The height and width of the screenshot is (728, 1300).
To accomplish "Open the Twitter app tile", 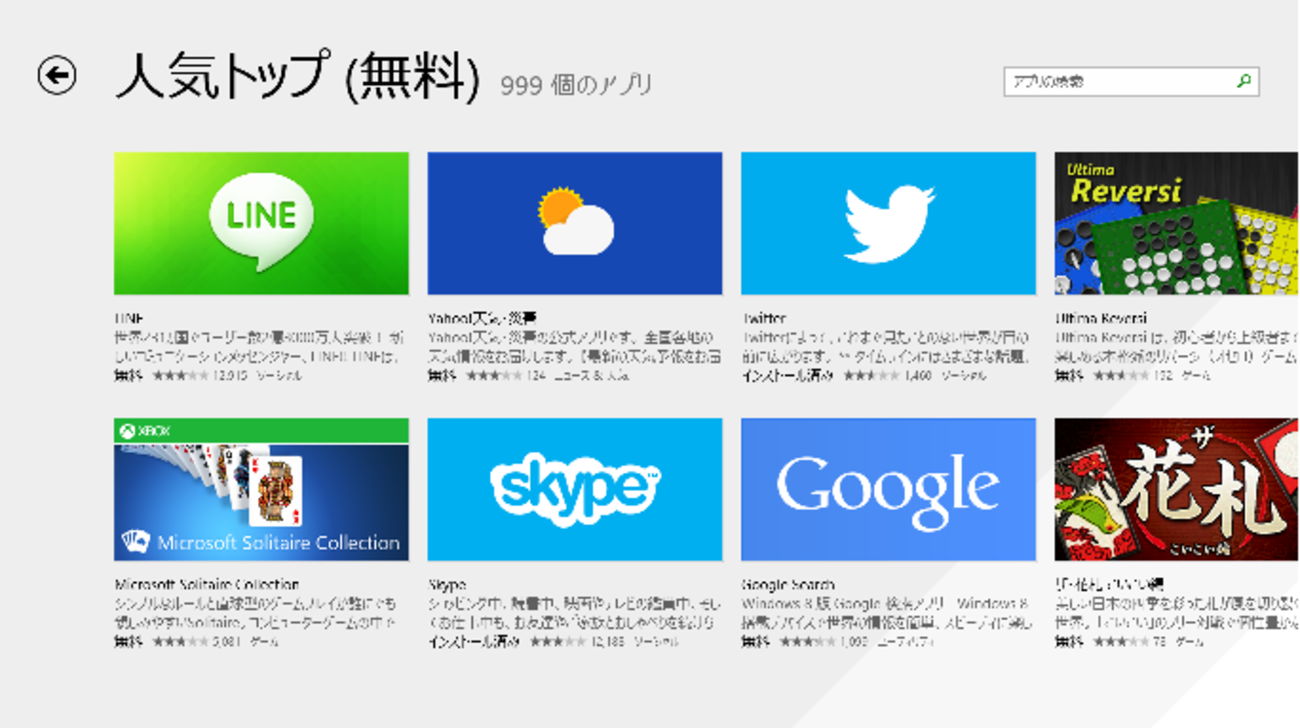I will point(888,223).
